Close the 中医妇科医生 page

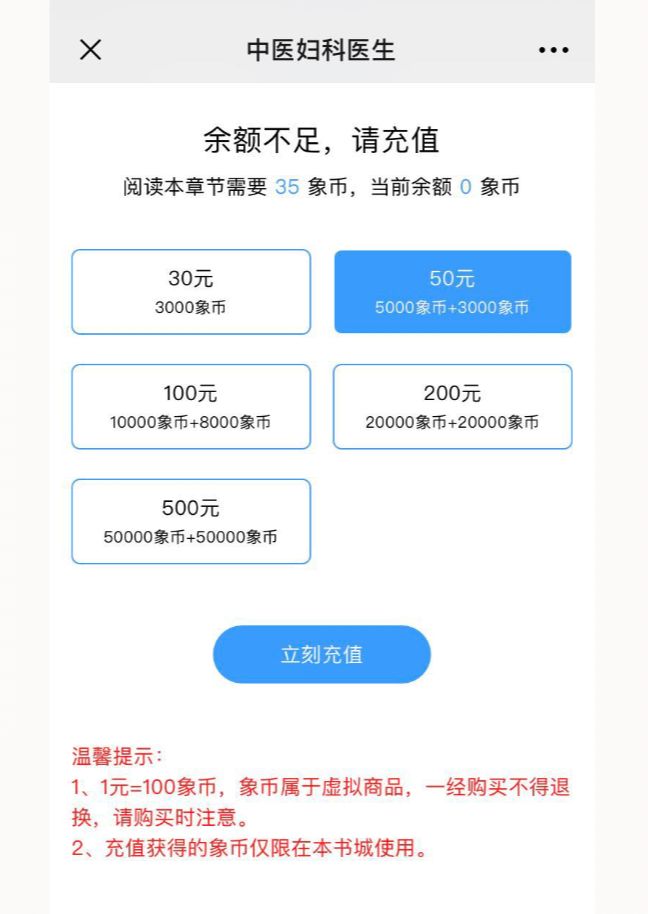(x=90, y=50)
